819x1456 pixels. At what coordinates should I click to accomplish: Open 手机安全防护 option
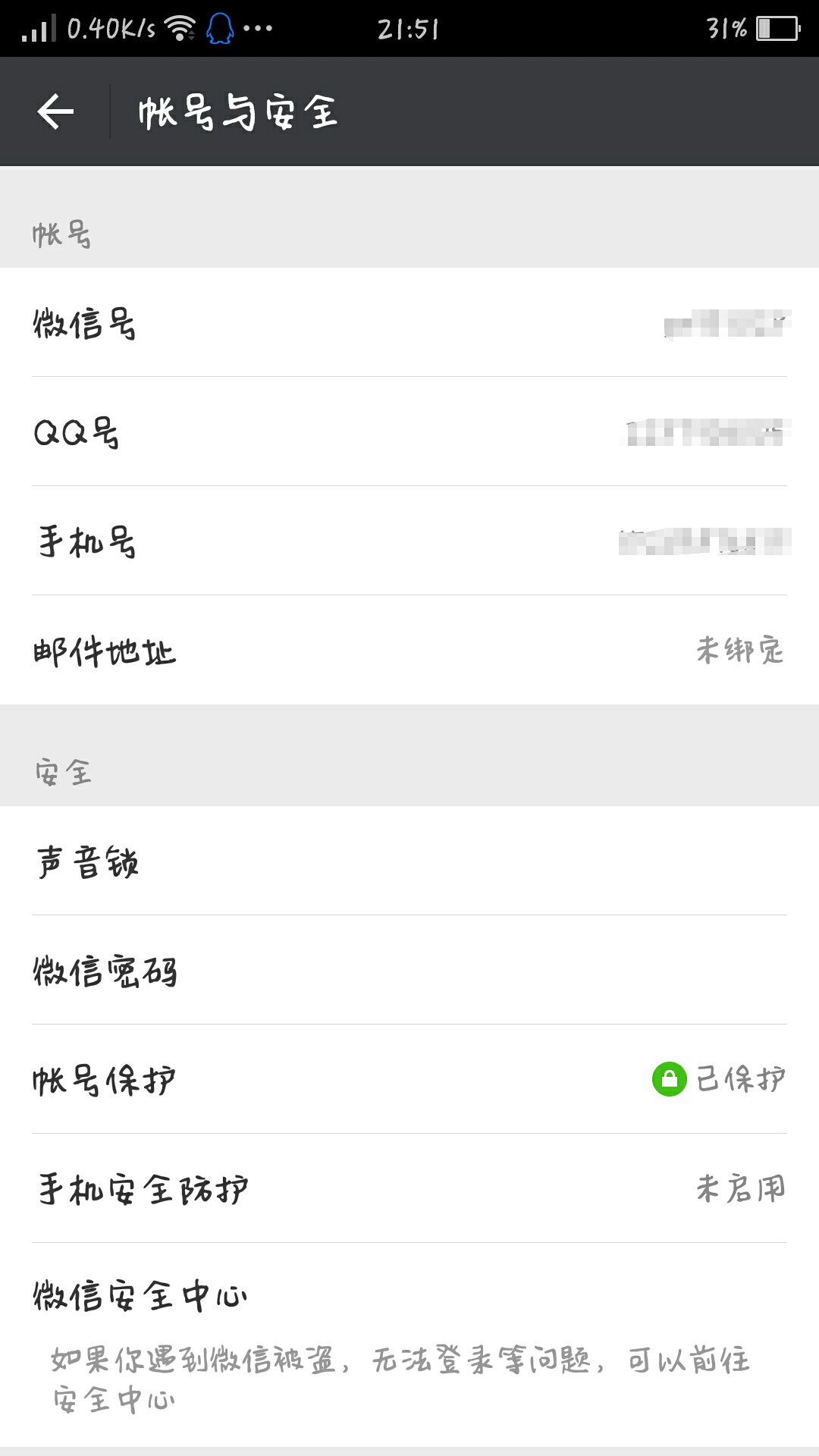point(409,1188)
